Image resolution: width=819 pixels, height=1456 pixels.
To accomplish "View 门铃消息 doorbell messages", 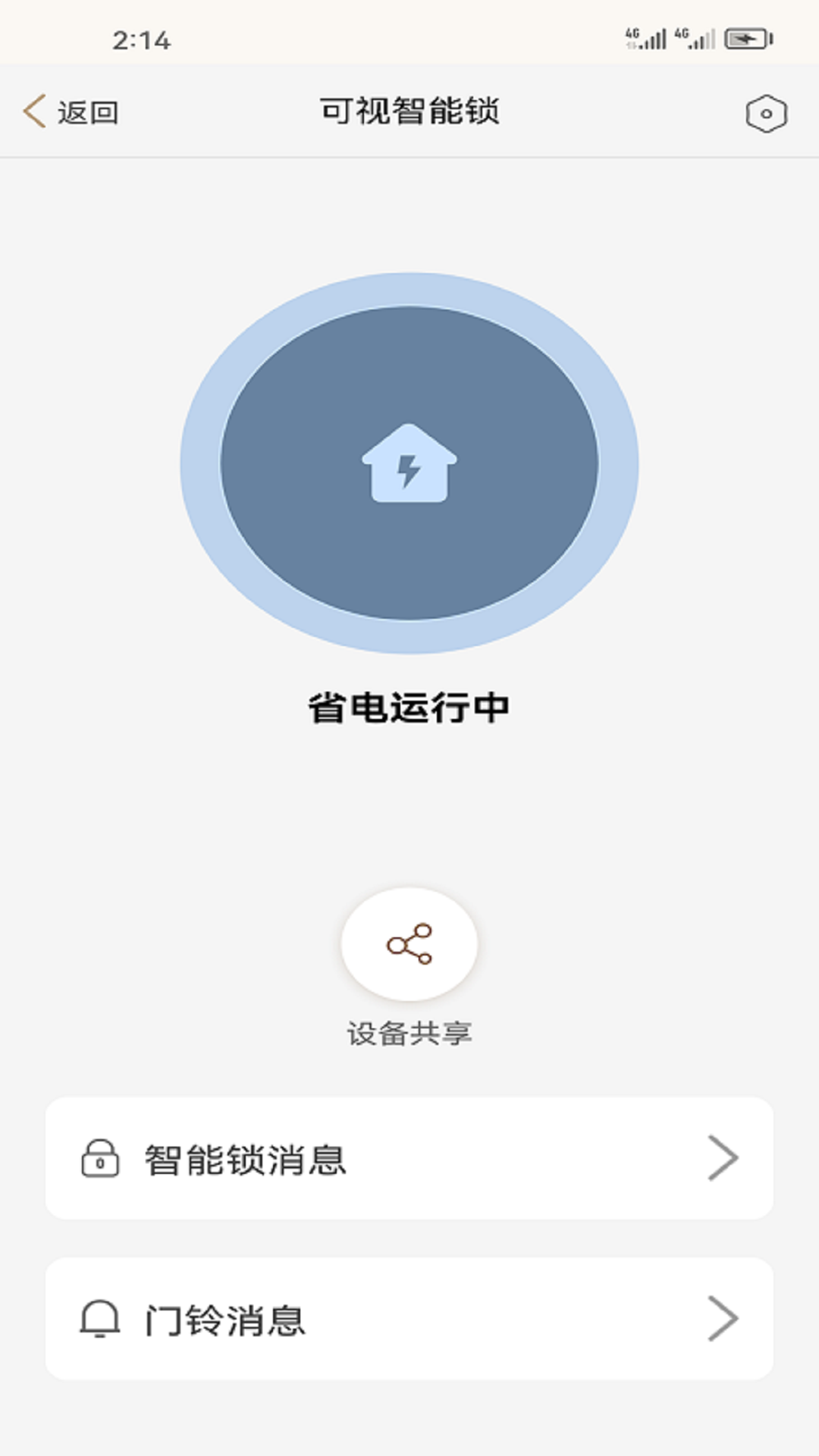I will [x=409, y=1319].
